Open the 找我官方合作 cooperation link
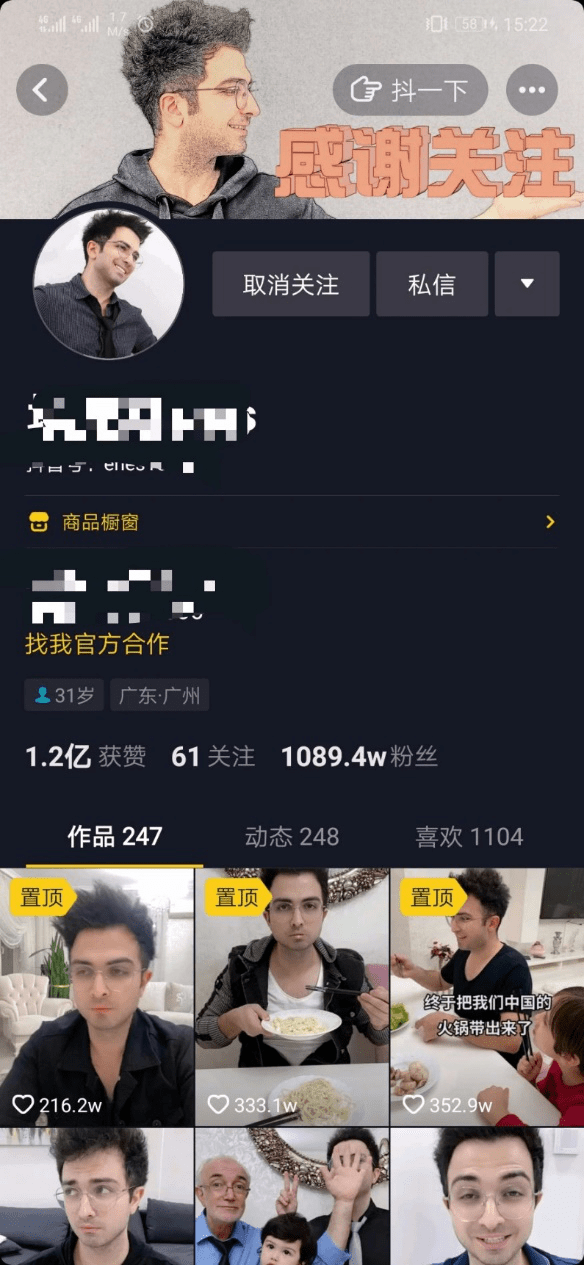584x1265 pixels. click(x=97, y=644)
